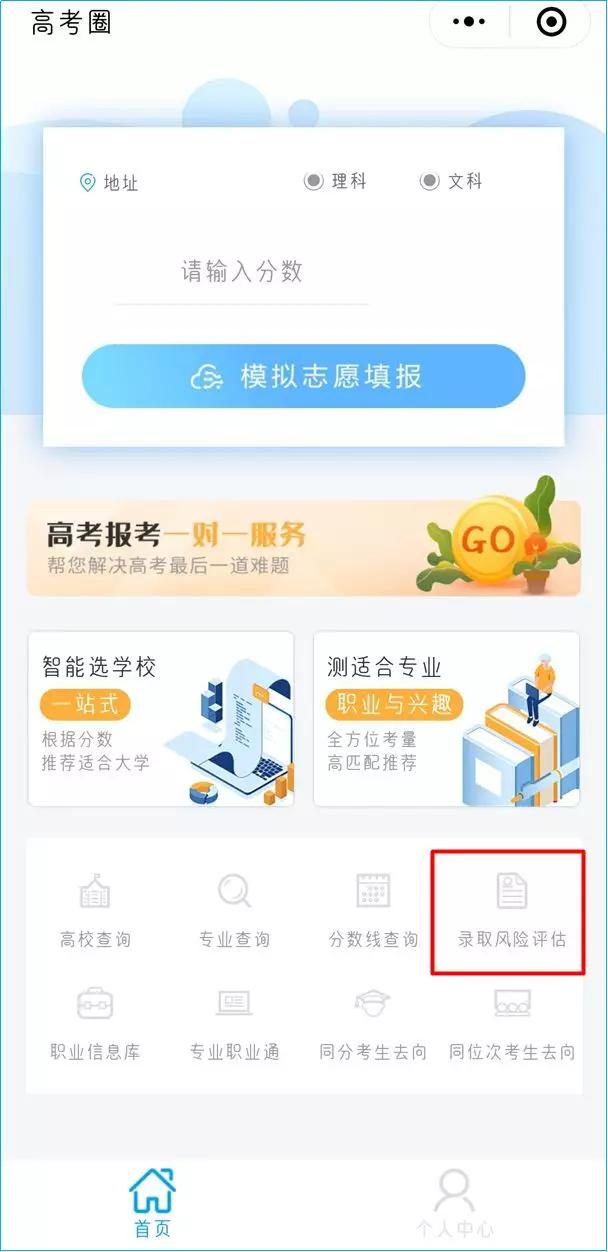Focus the 请输入分数 score field
Image resolution: width=608 pixels, height=1252 pixels.
click(241, 272)
